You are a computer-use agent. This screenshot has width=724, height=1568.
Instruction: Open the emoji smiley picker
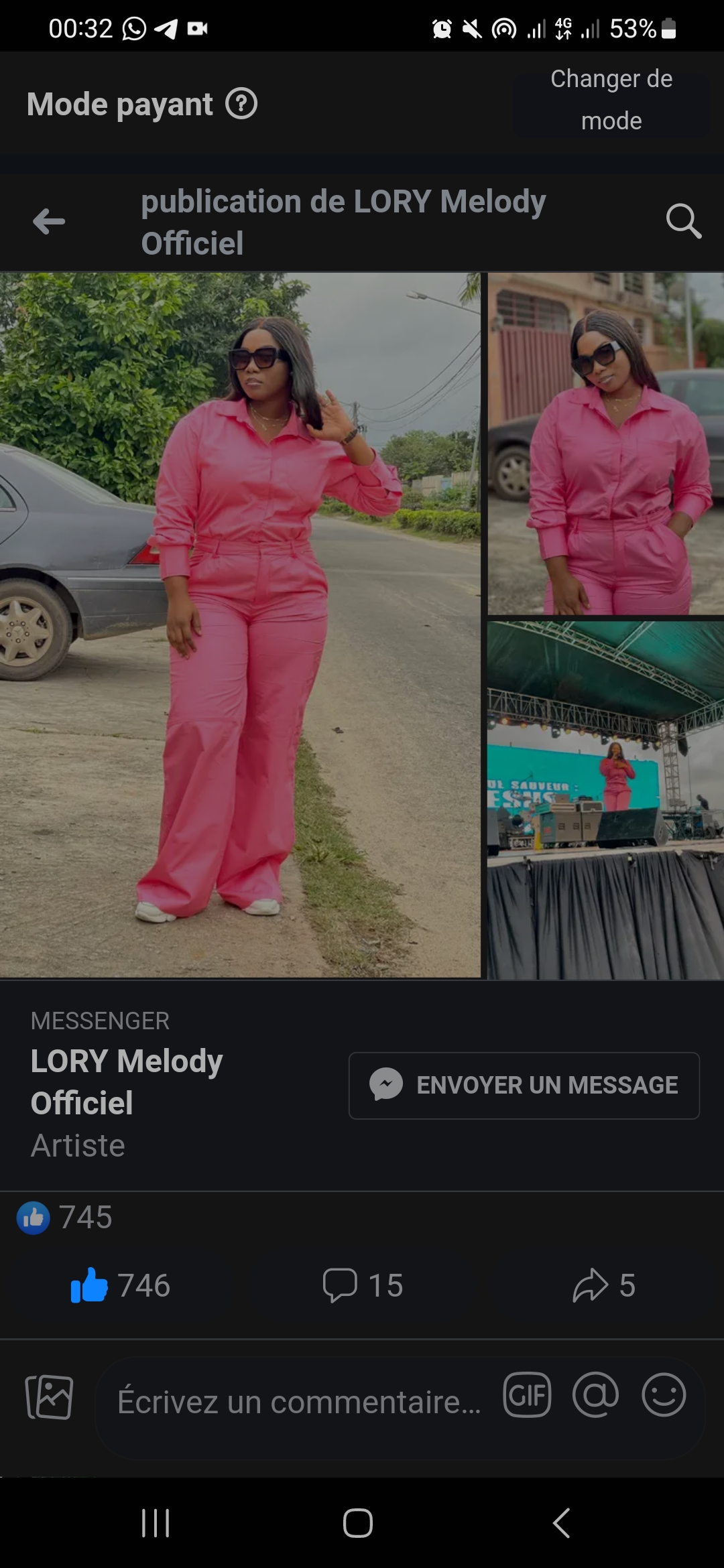pos(664,1396)
